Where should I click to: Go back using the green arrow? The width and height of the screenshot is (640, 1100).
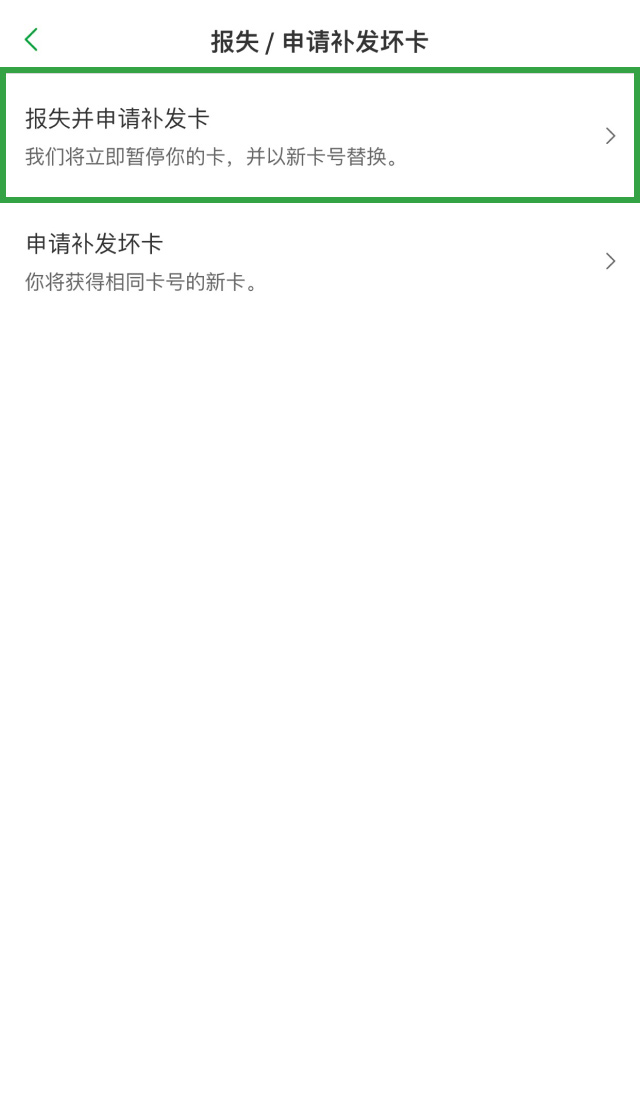(x=31, y=40)
